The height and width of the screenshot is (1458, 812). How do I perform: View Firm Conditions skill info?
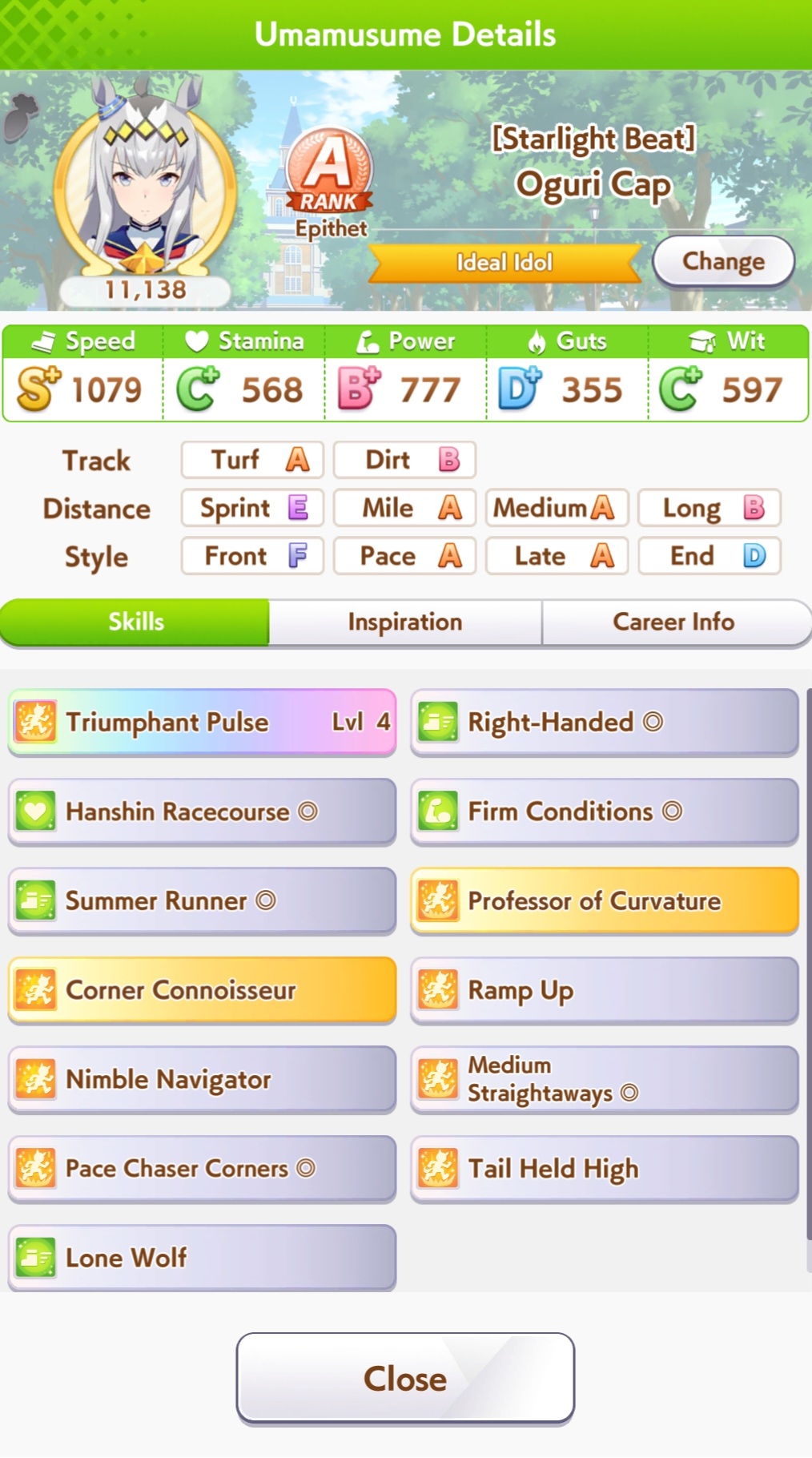605,812
